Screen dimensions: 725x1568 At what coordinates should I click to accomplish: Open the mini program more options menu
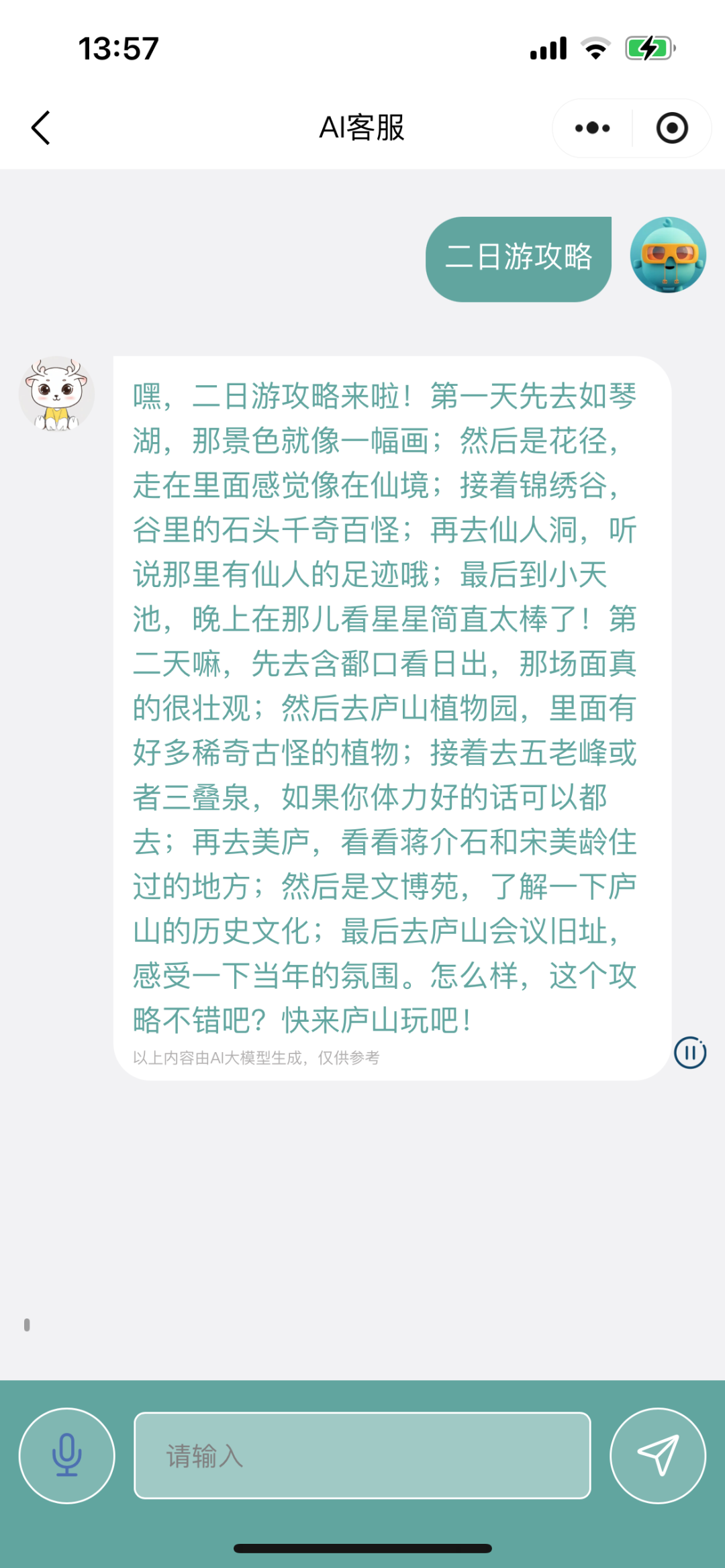pos(592,128)
